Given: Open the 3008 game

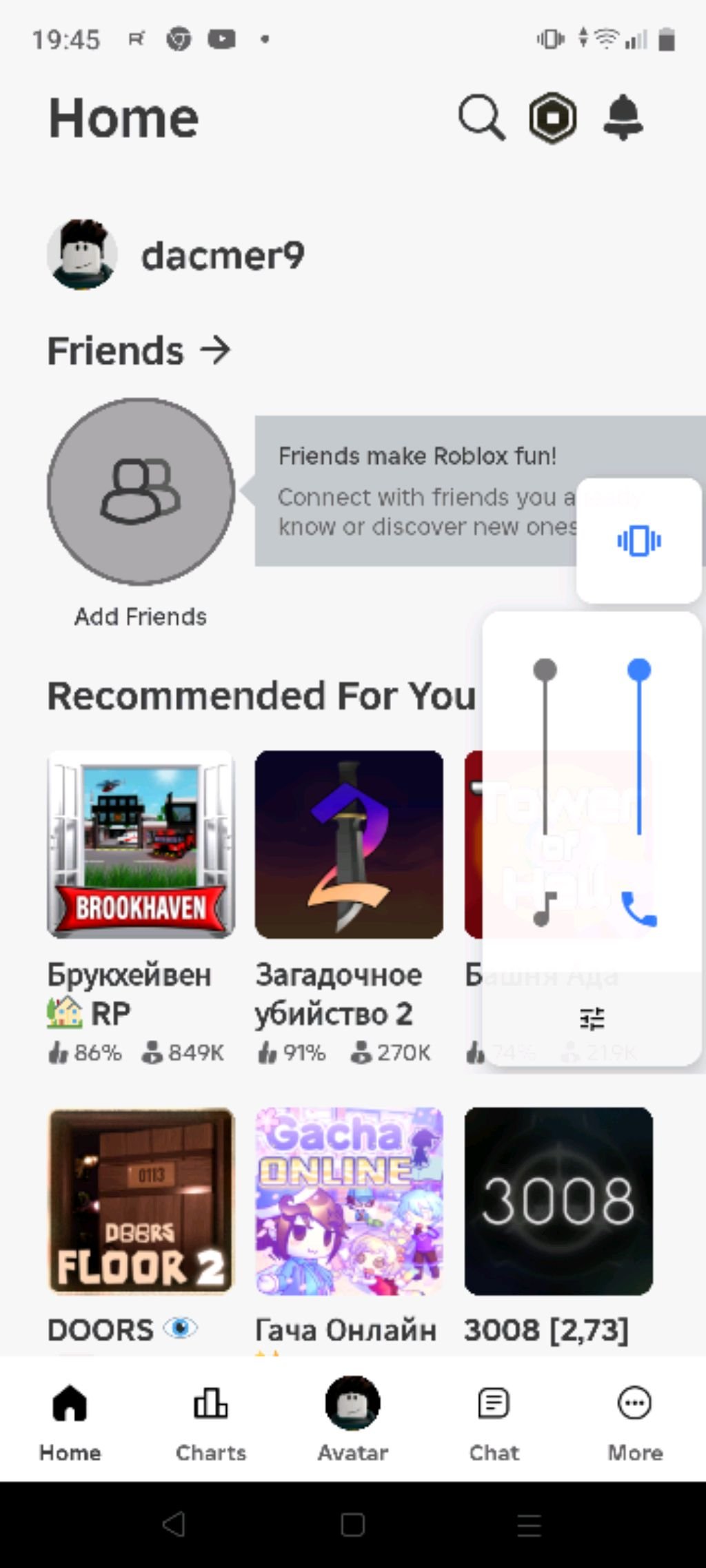Looking at the screenshot, I should pos(558,1201).
